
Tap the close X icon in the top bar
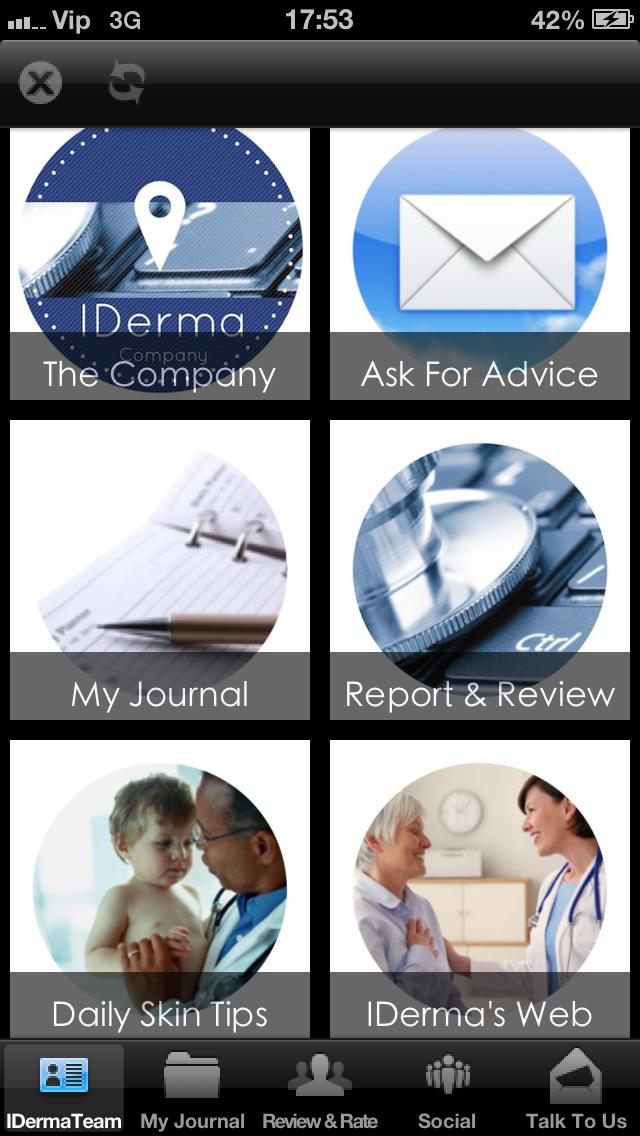(40, 82)
